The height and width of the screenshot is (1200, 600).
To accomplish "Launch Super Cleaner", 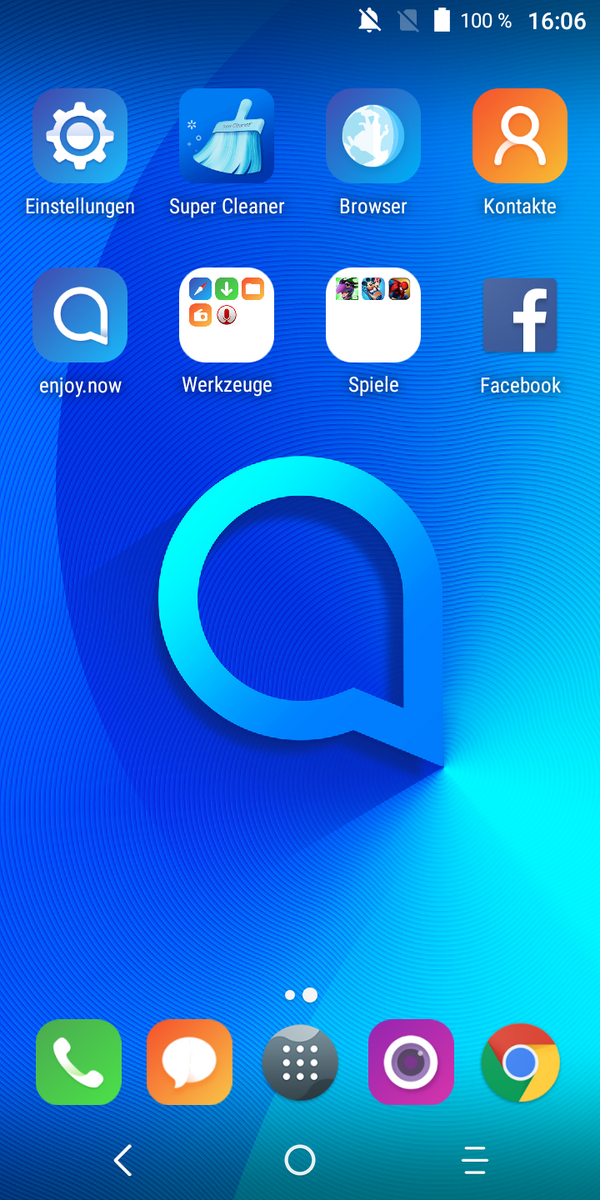I will tap(226, 136).
